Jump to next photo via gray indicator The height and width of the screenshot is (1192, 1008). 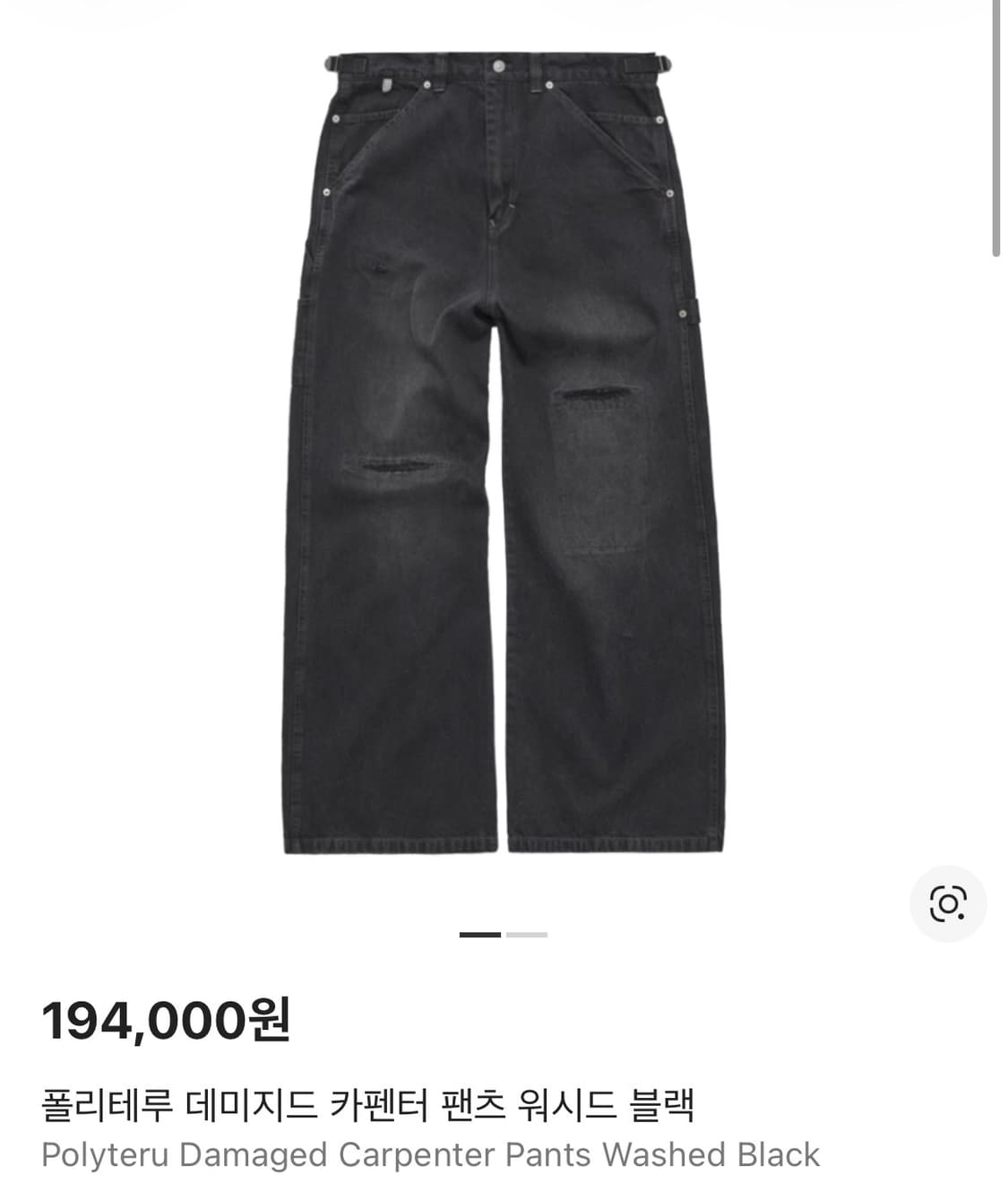(525, 934)
